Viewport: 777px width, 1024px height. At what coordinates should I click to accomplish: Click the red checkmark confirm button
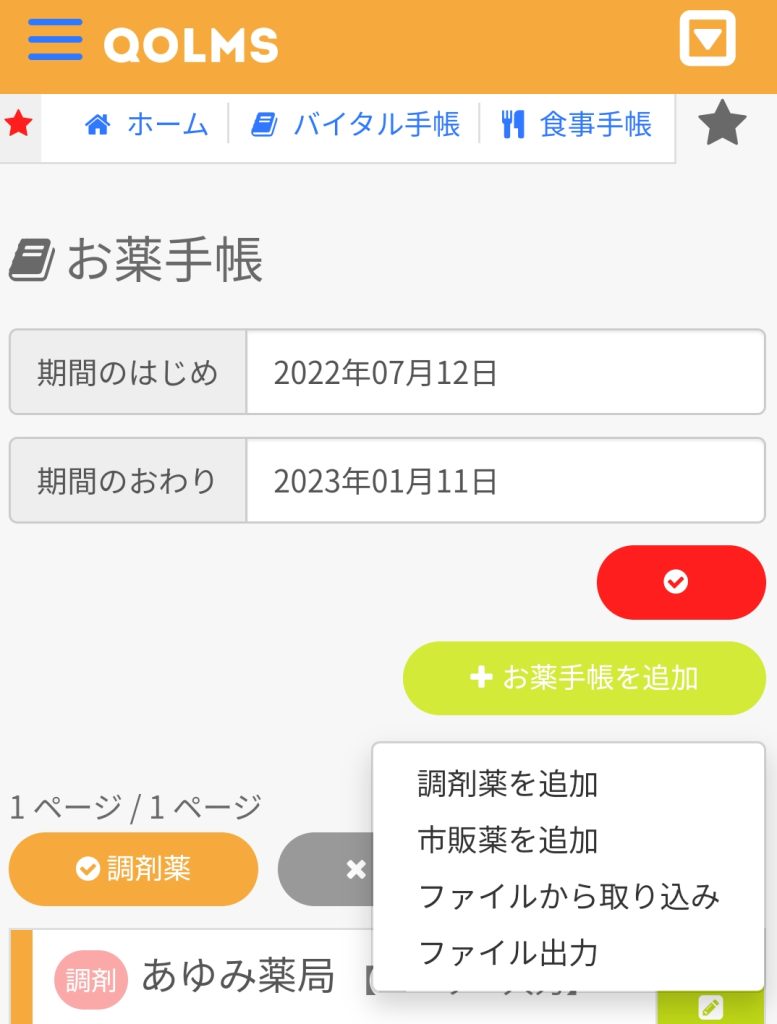pyautogui.click(x=681, y=581)
